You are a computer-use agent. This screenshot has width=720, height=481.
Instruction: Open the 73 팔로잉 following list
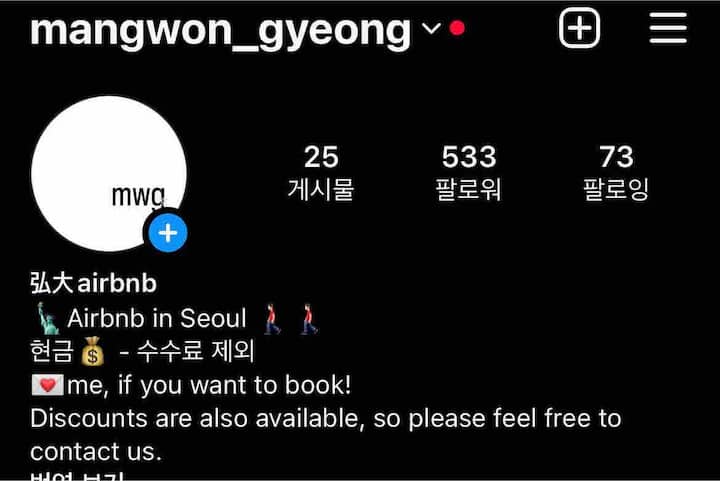coord(616,172)
